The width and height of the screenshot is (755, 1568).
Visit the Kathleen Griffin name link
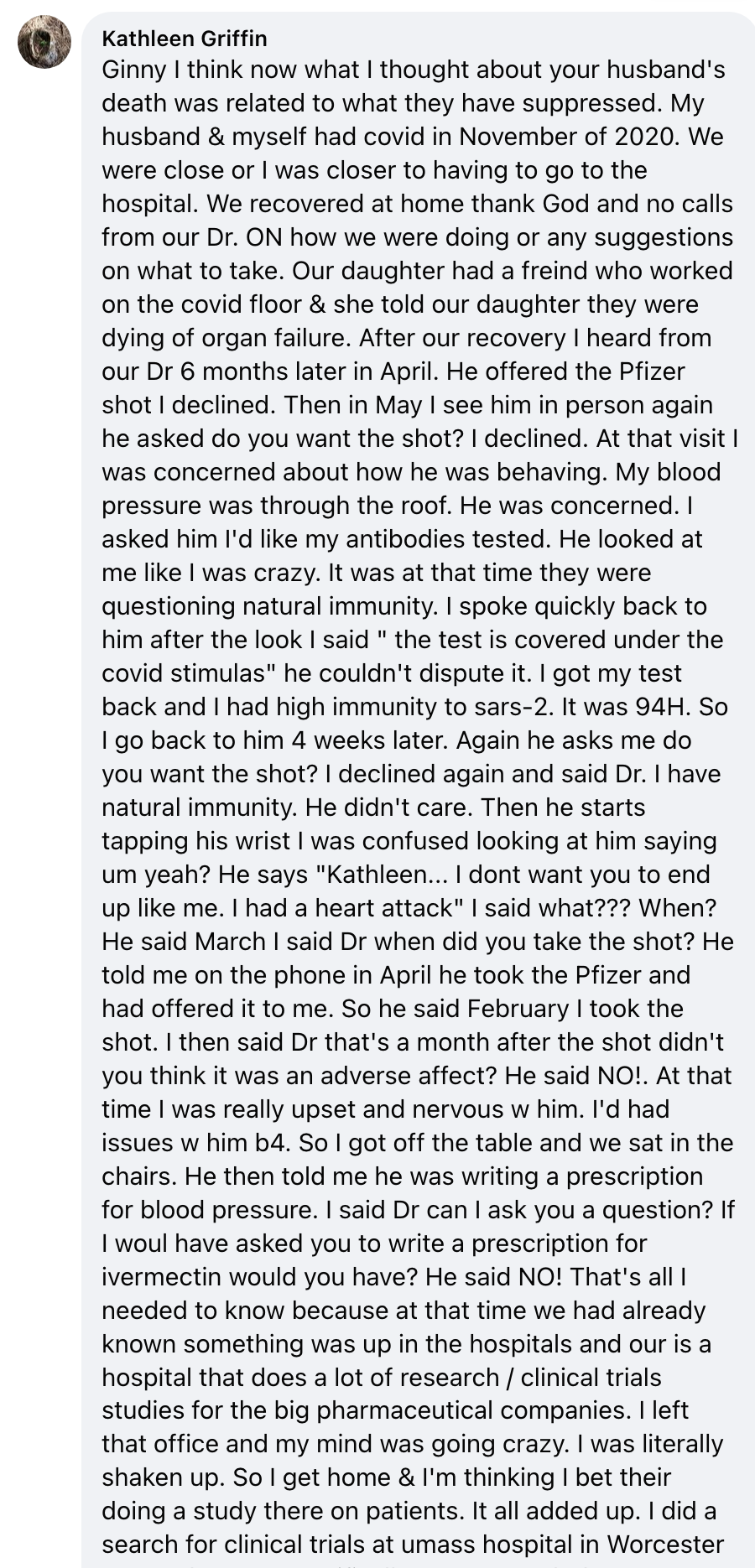pos(185,39)
